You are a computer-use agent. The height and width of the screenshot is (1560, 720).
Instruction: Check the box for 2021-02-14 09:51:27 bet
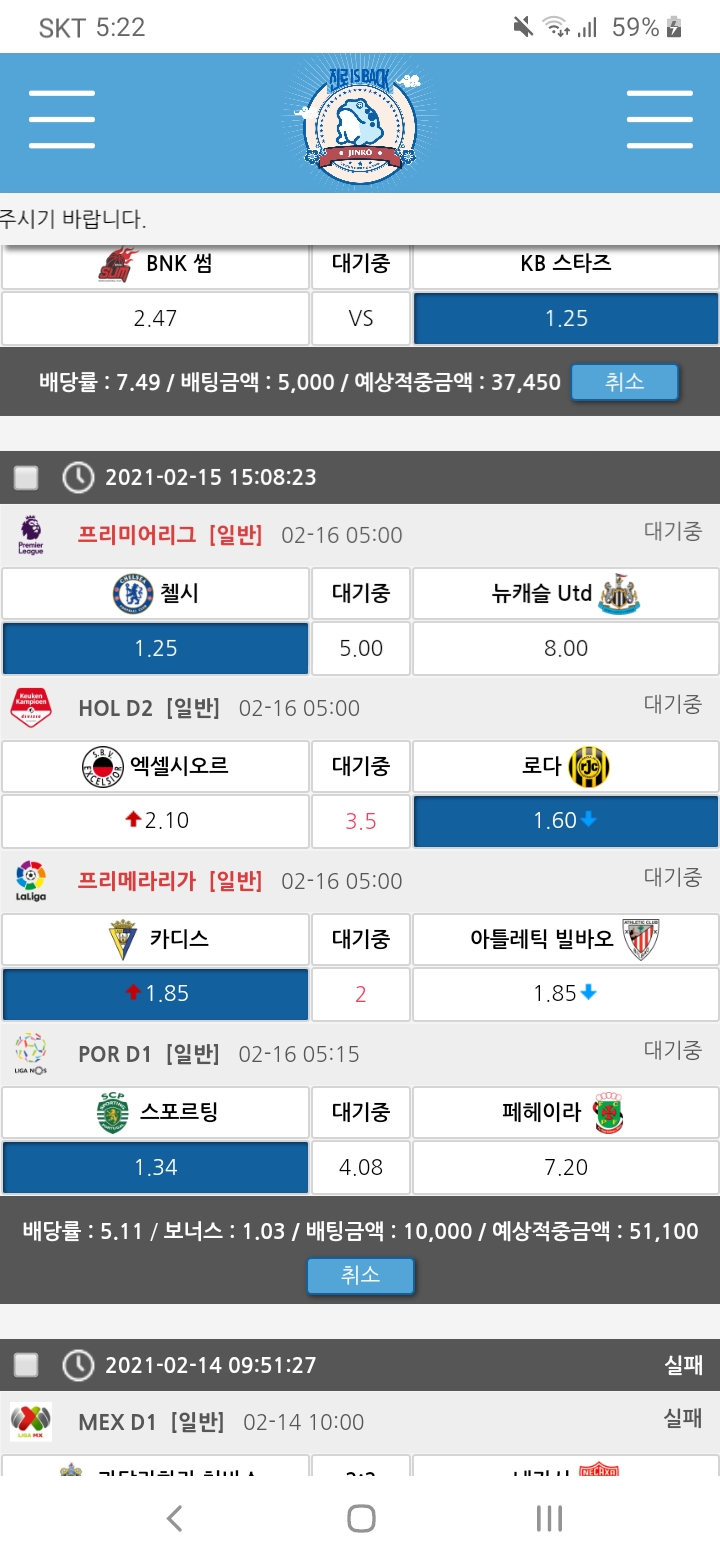click(x=26, y=1365)
